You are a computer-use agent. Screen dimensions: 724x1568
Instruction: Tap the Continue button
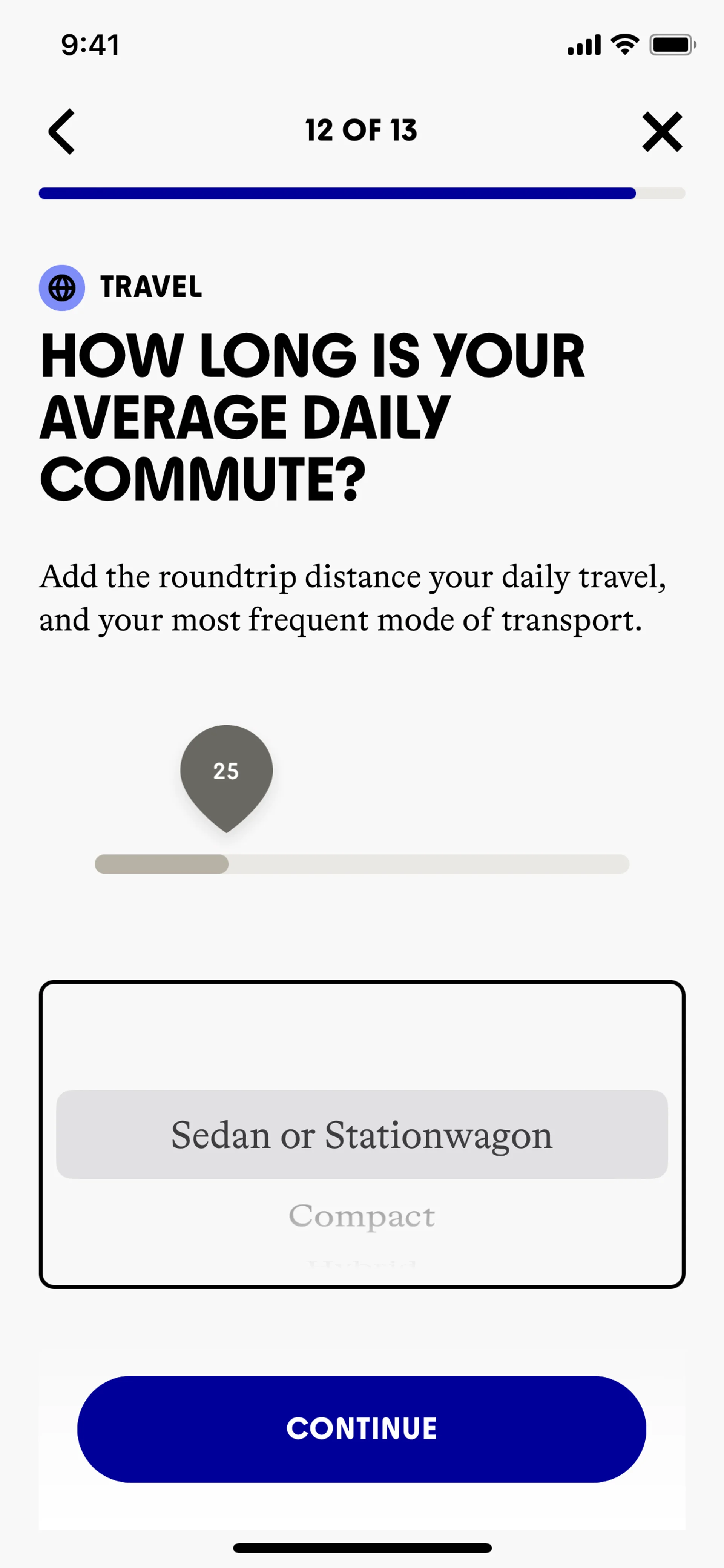click(361, 1428)
